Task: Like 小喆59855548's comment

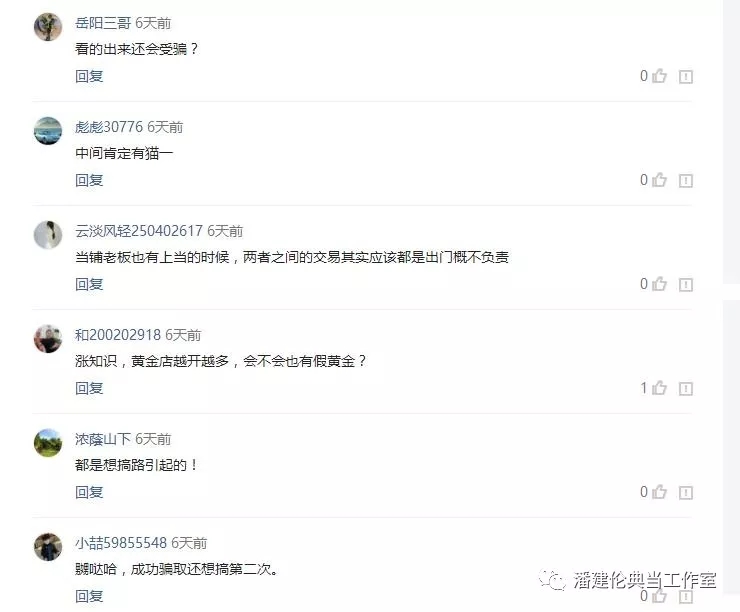Action: click(659, 596)
